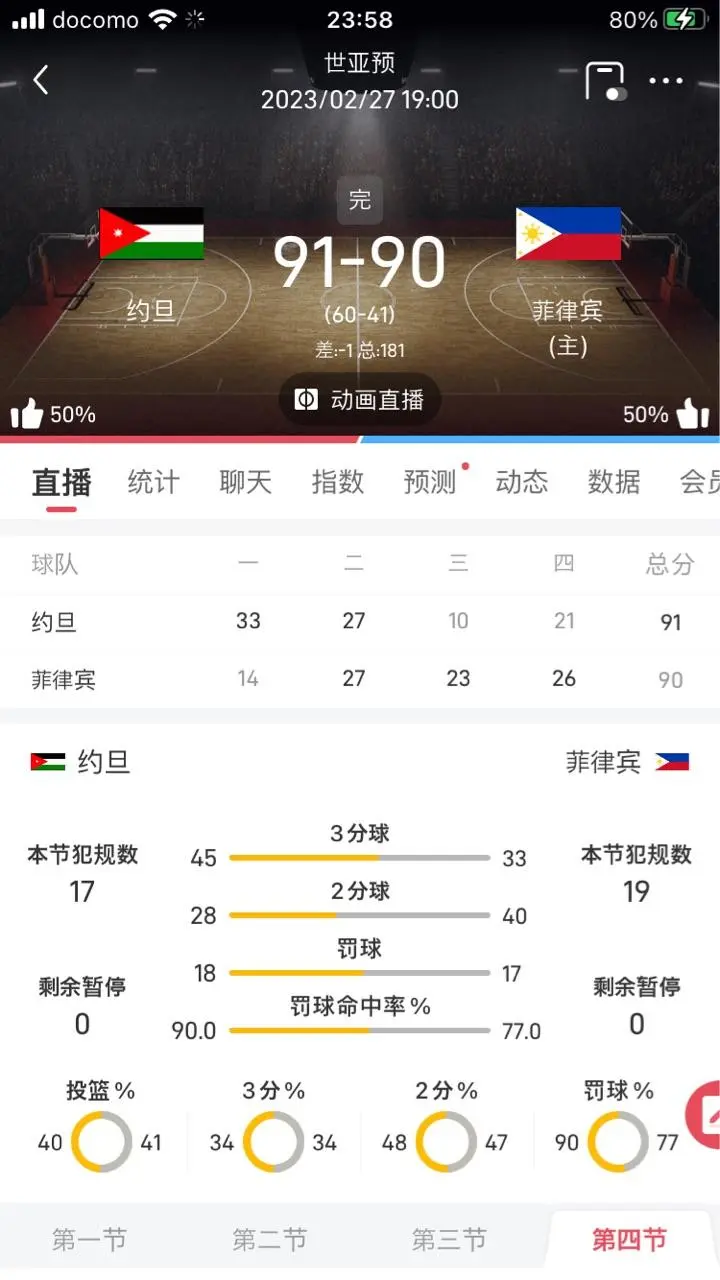
Task: Click the 罚球命中率 percentage bar
Action: [356, 1031]
